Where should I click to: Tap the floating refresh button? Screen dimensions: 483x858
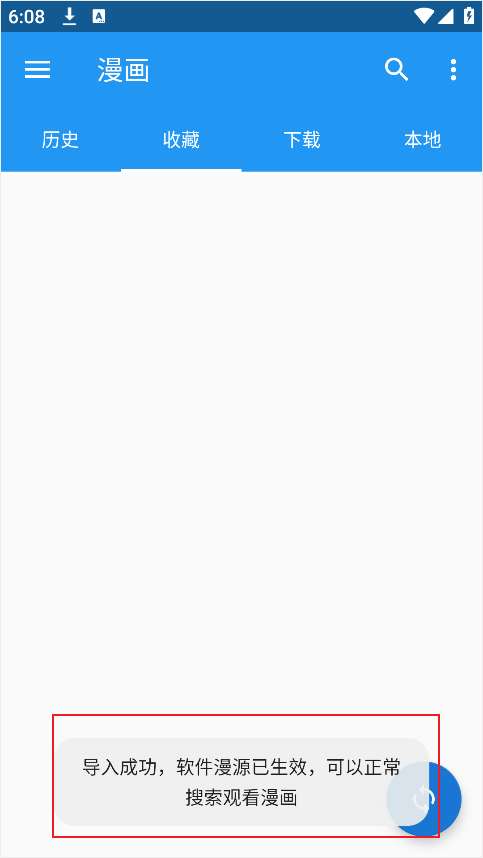coord(424,799)
